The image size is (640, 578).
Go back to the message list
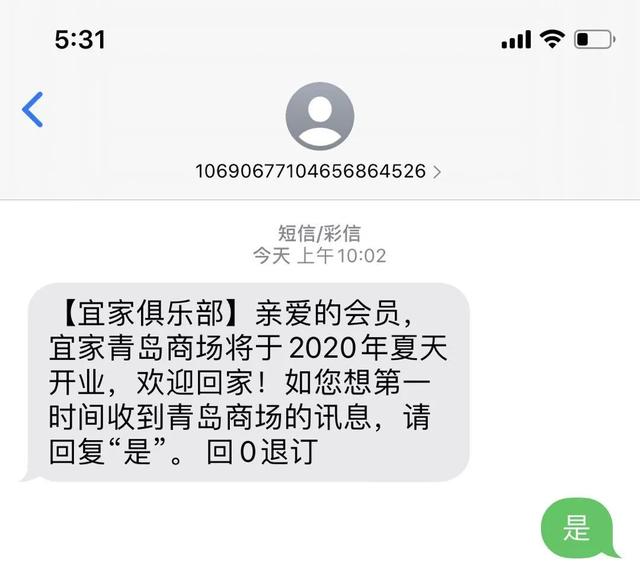tap(33, 109)
